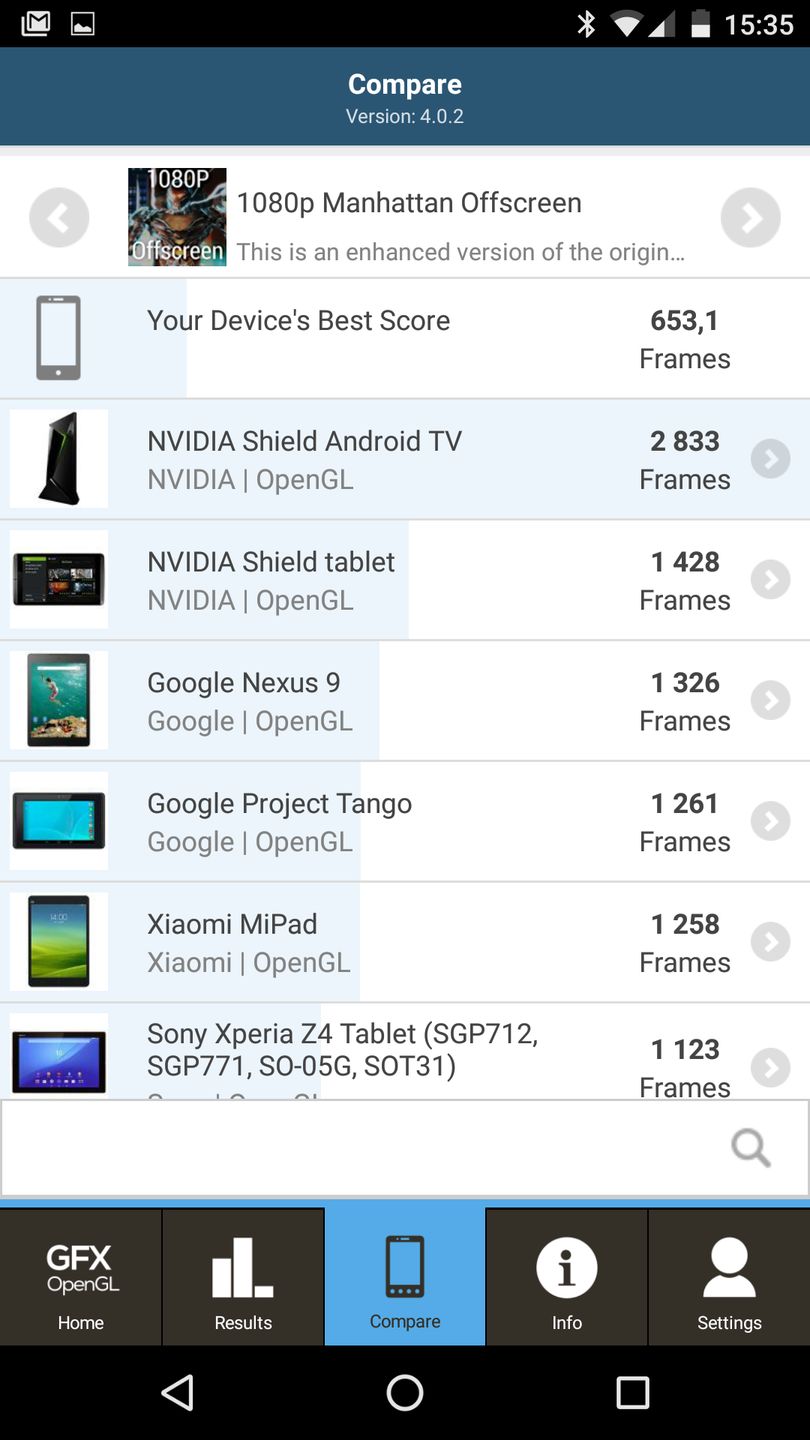
Task: Open NVIDIA Shield tablet details
Action: click(404, 580)
